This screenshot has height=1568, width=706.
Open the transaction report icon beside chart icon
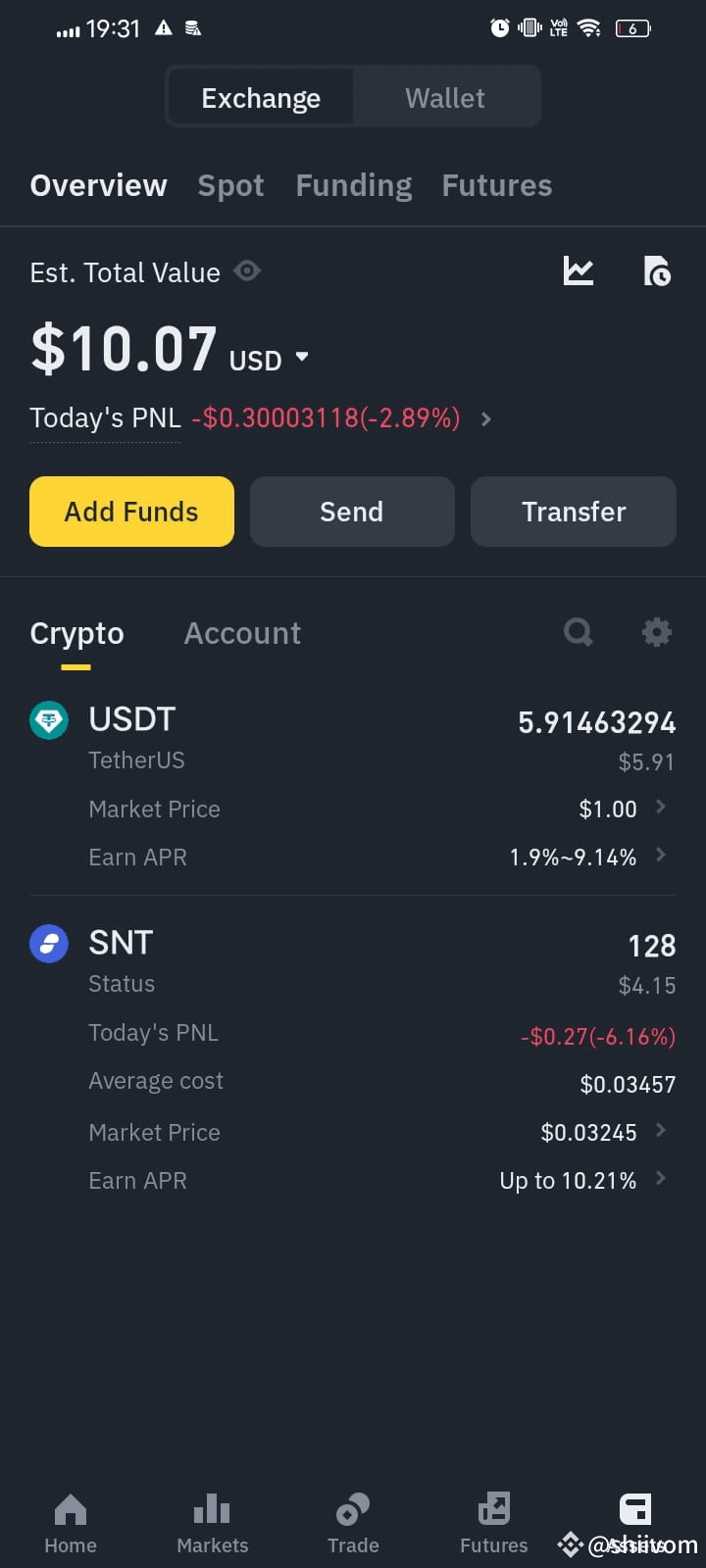[655, 271]
